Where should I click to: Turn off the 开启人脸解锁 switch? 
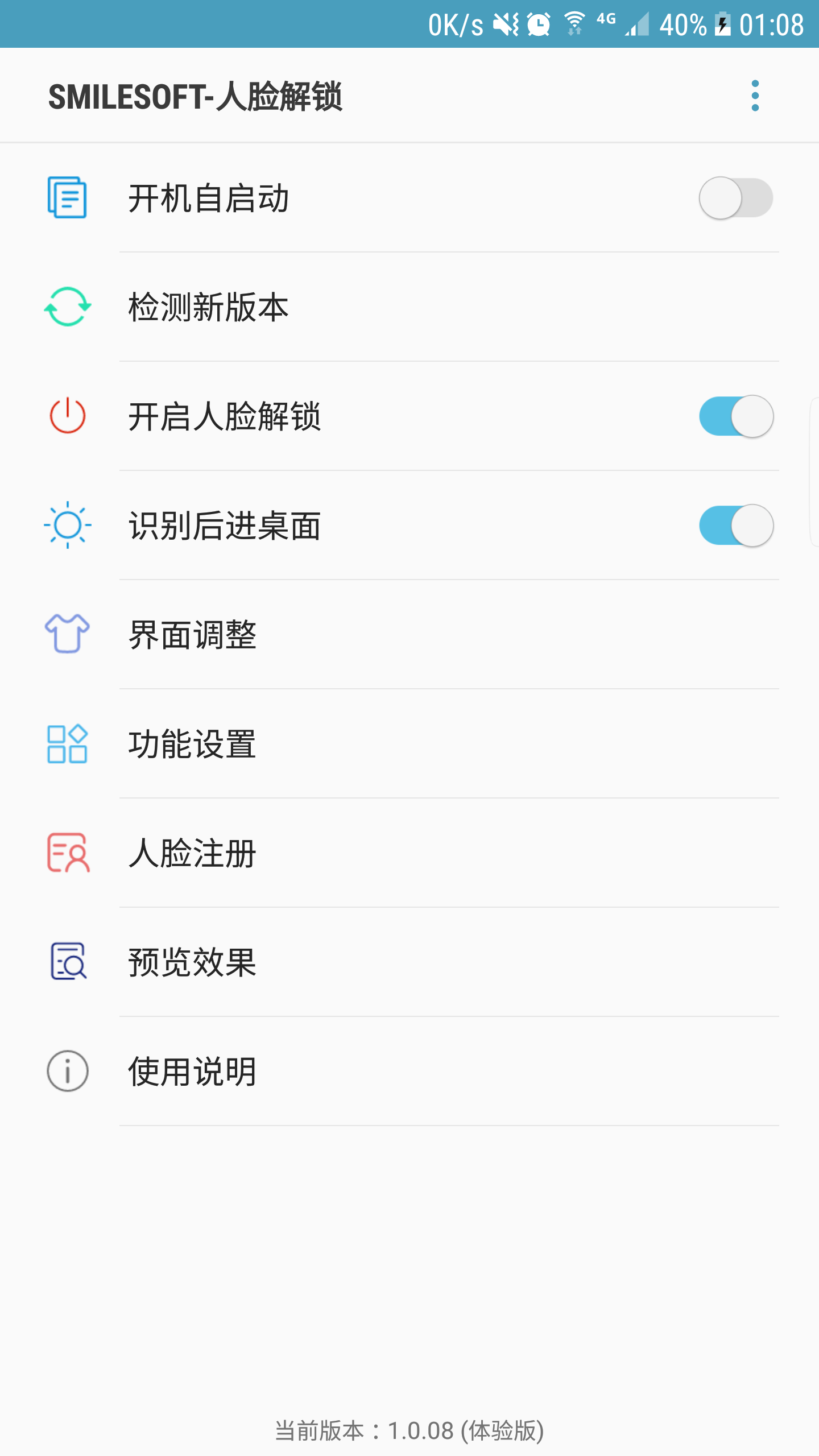pos(736,416)
